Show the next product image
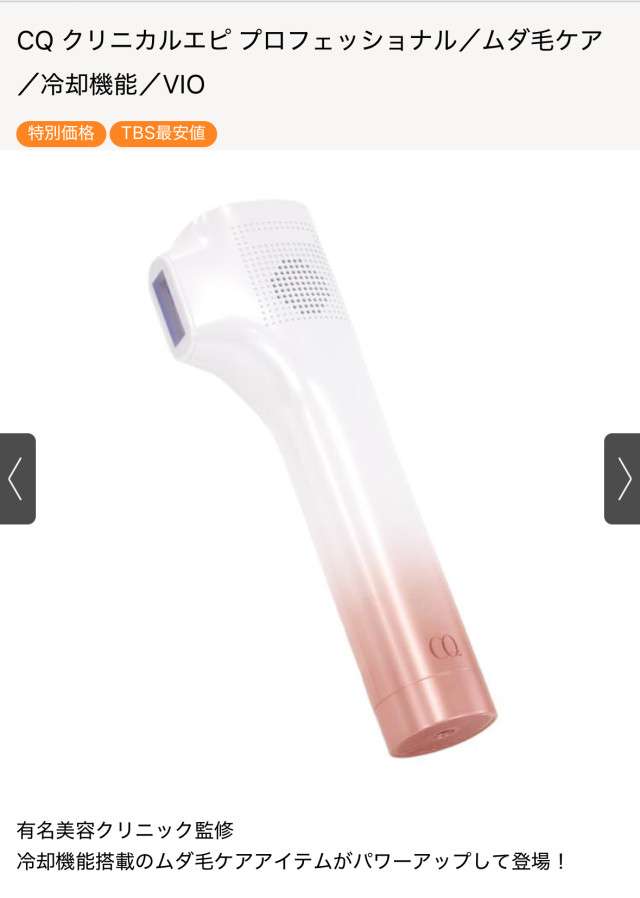The width and height of the screenshot is (640, 898). tap(622, 479)
